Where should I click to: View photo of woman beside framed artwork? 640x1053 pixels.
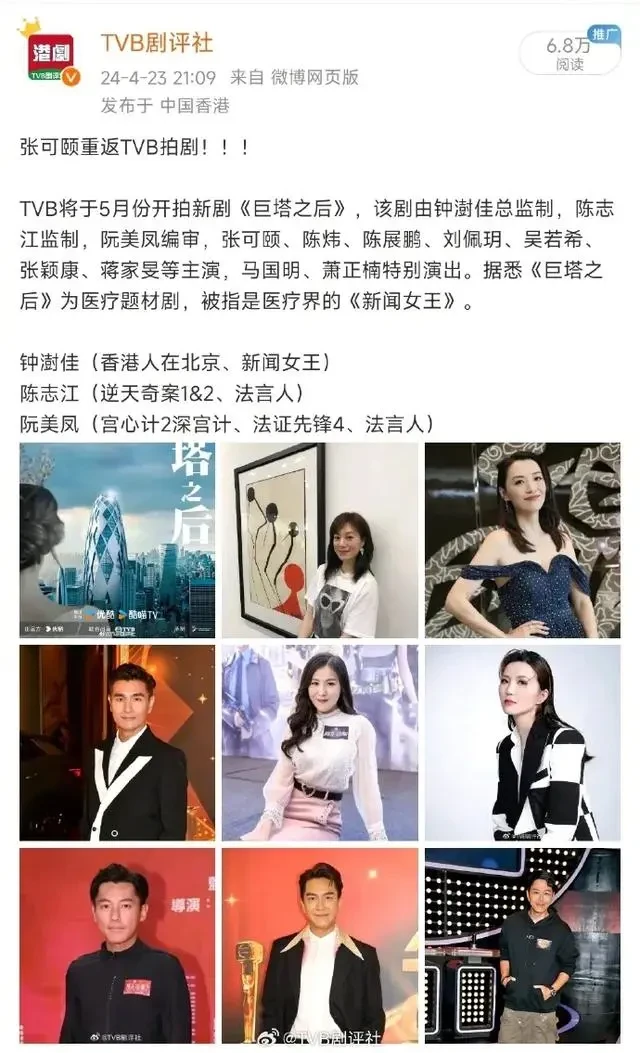point(320,541)
